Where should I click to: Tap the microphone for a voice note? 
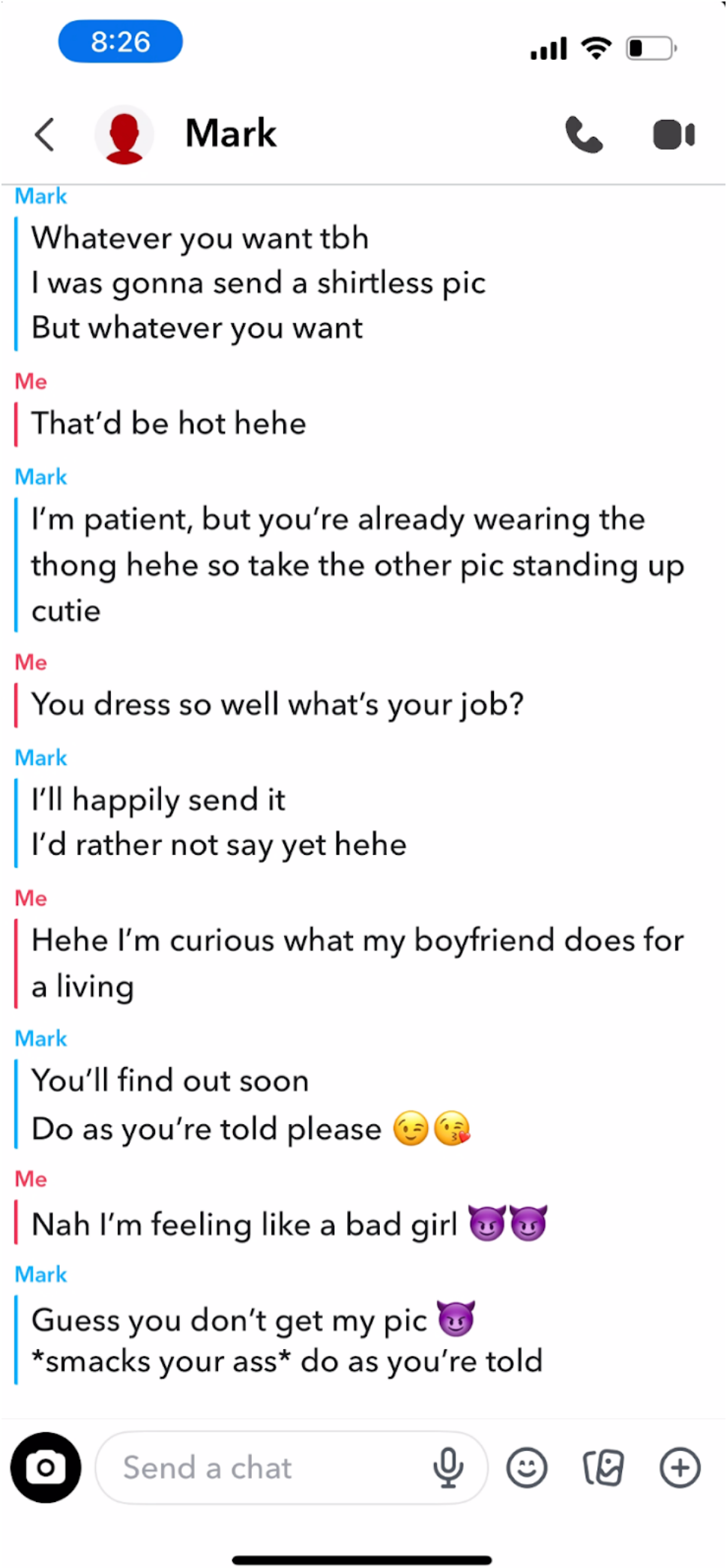point(448,1468)
